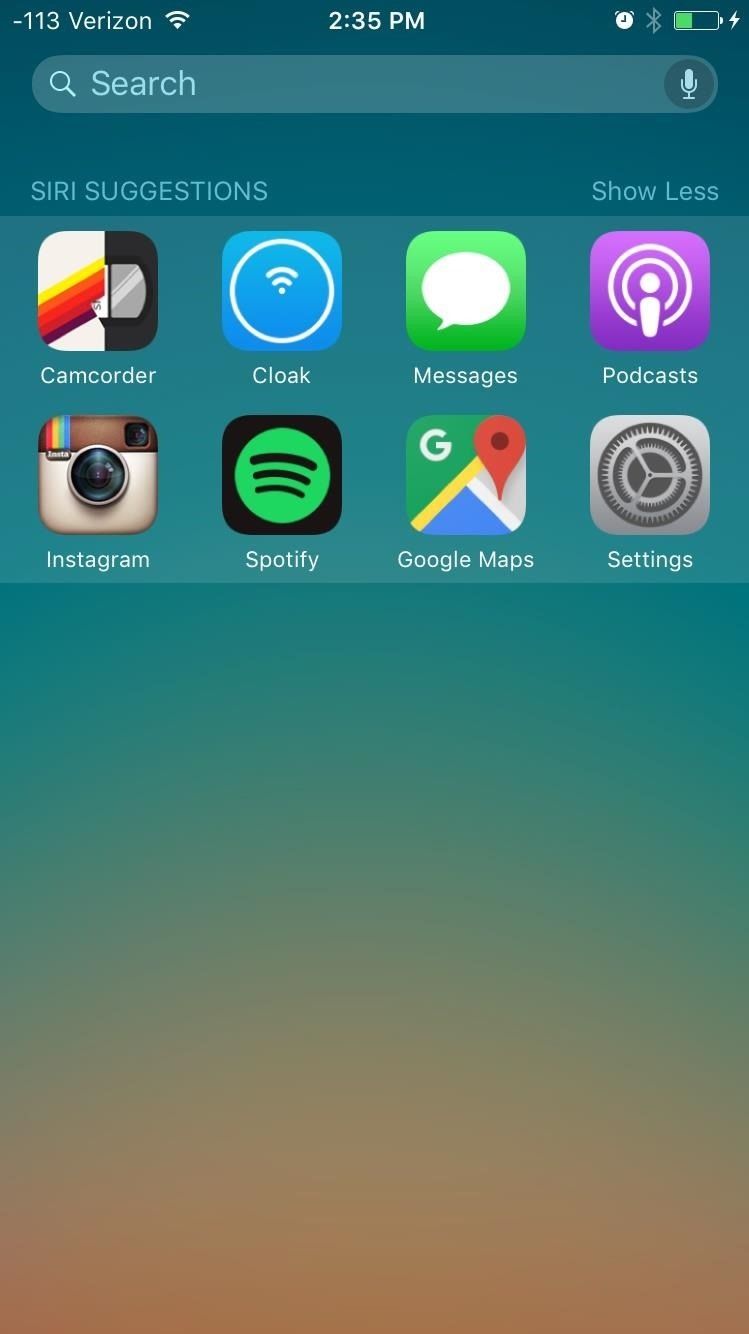The width and height of the screenshot is (749, 1334).
Task: Open the Camcorder app
Action: 98,291
